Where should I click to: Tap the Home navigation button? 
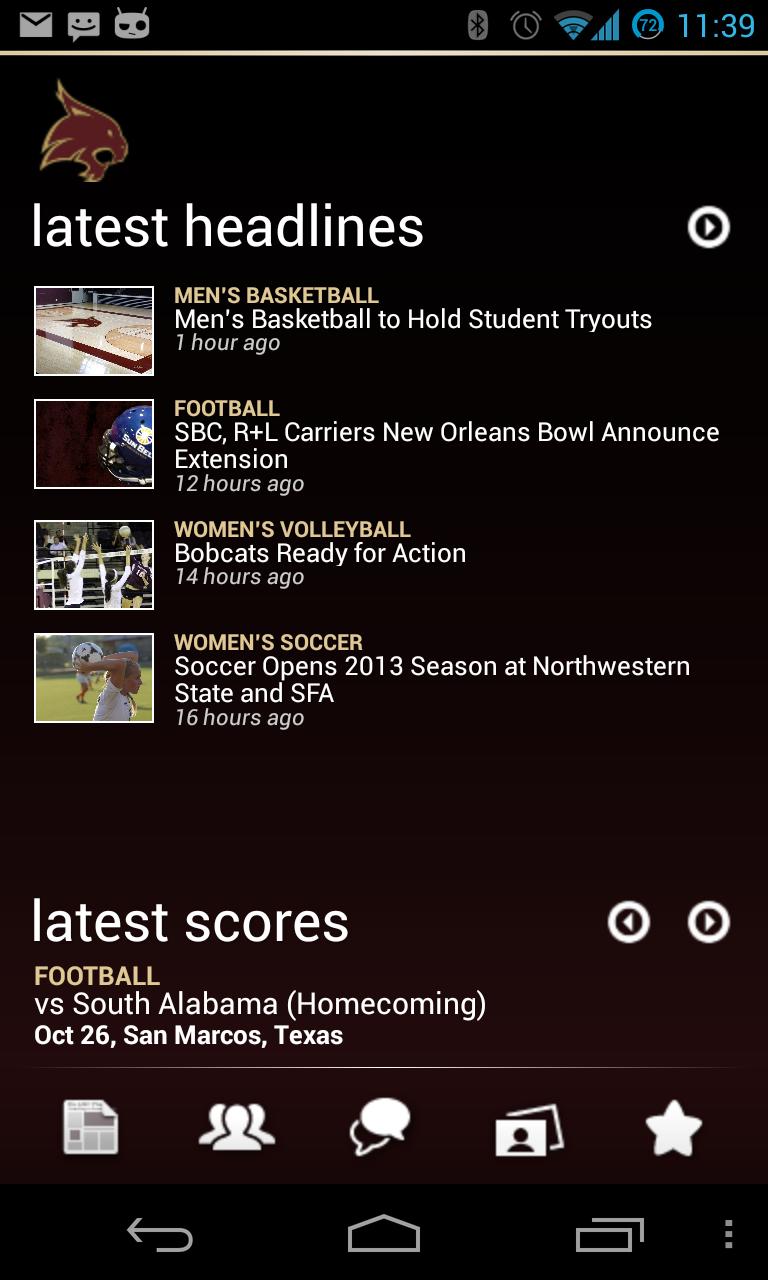384,1237
